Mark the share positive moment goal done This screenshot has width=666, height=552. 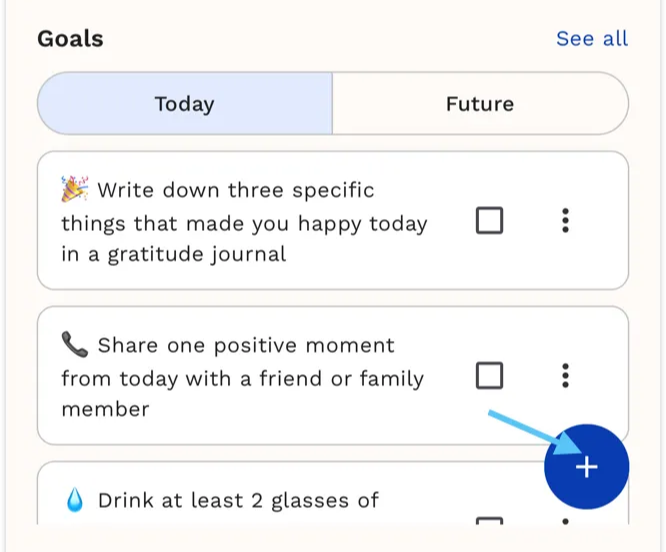pyautogui.click(x=489, y=376)
